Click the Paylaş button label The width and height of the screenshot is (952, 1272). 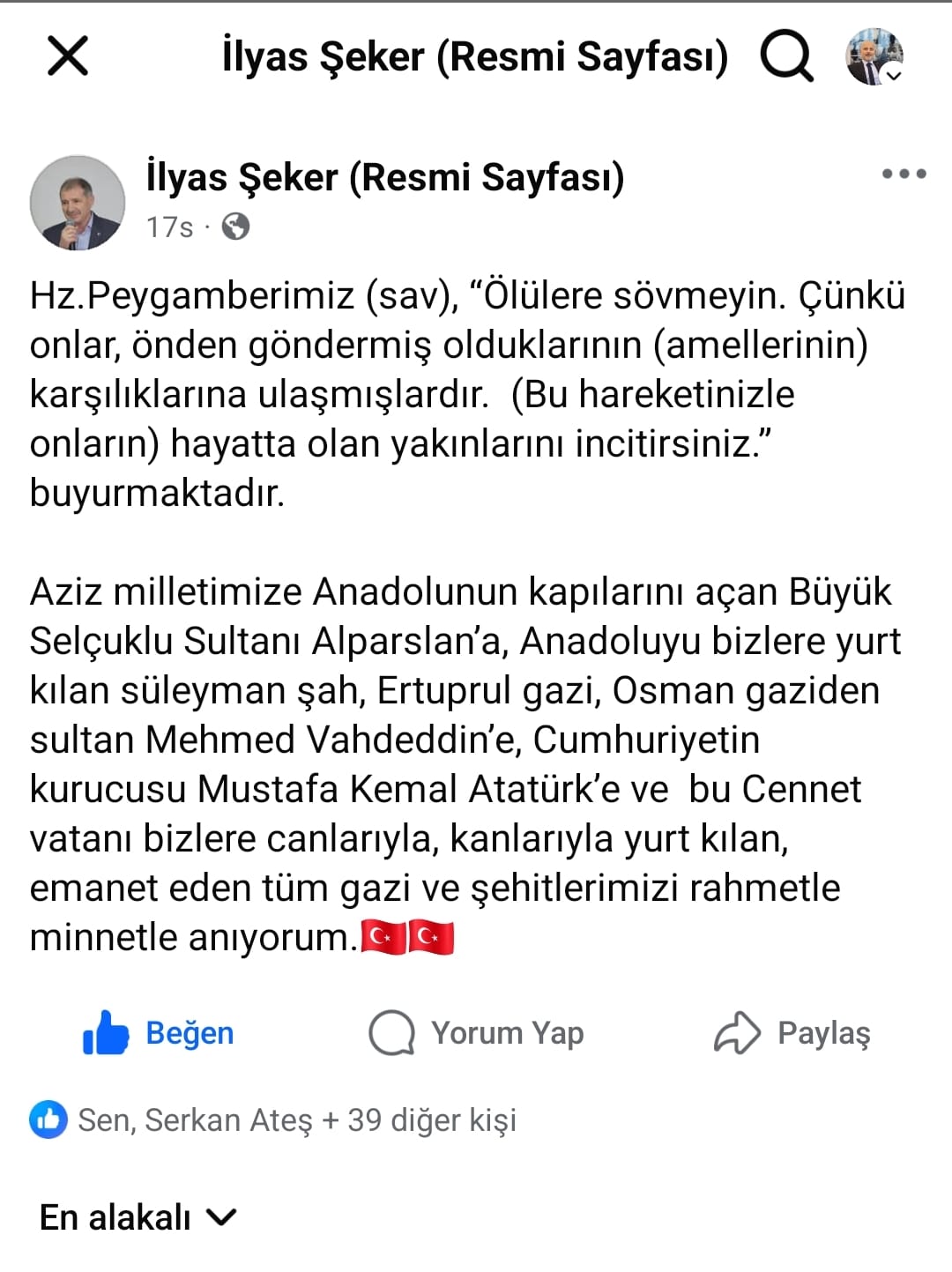pos(824,1033)
